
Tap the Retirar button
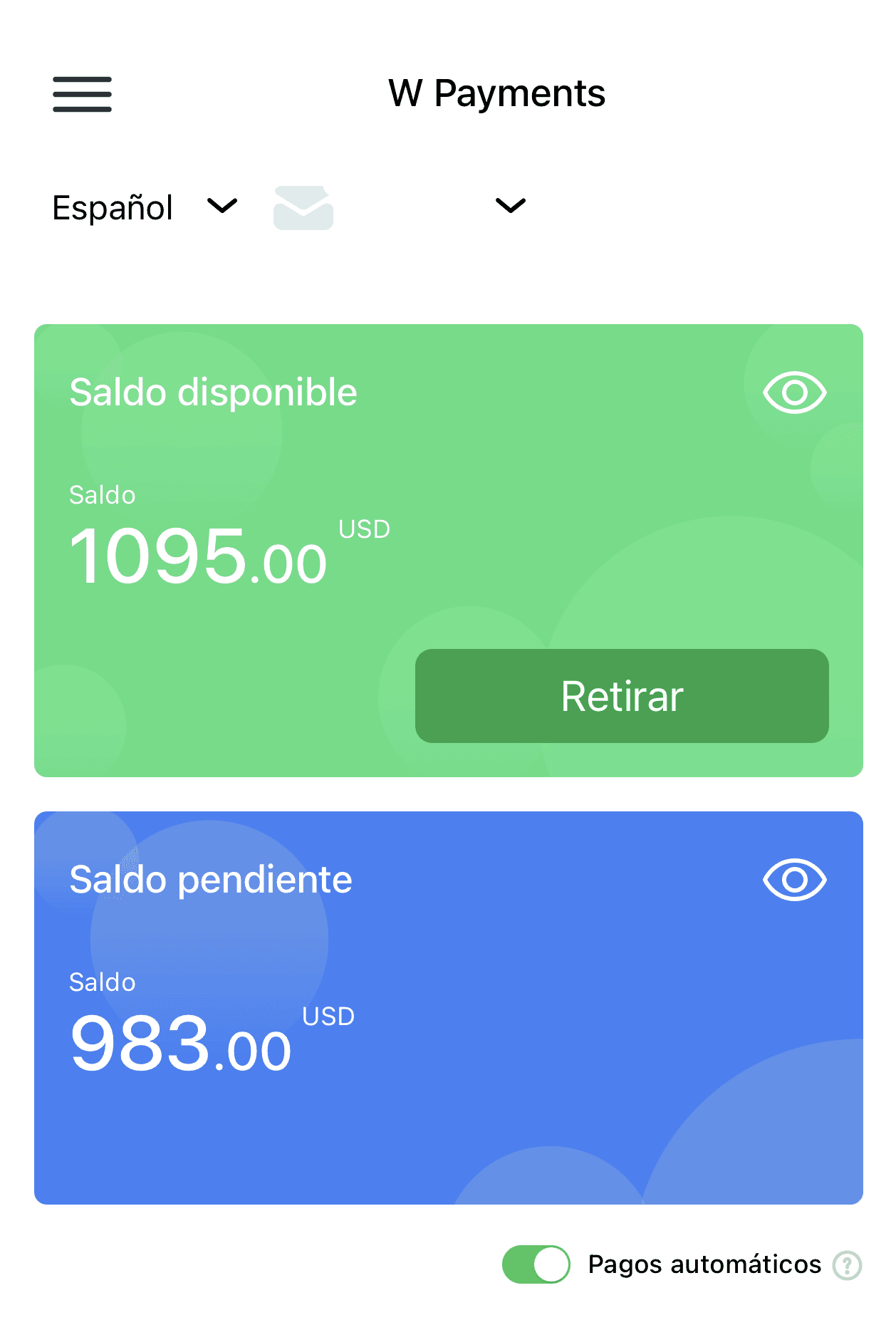pos(621,696)
